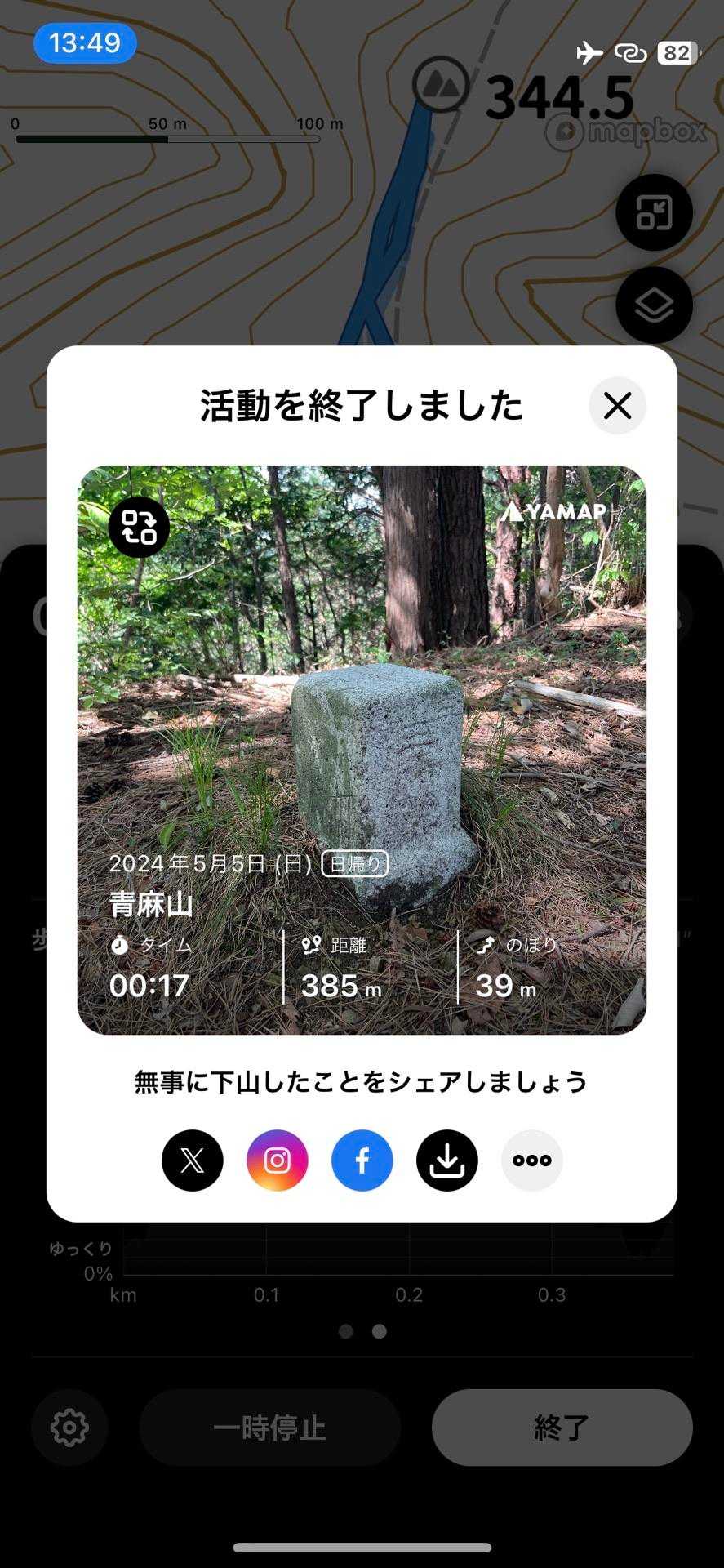The image size is (724, 1568).
Task: Open more sharing options
Action: coord(532,1160)
